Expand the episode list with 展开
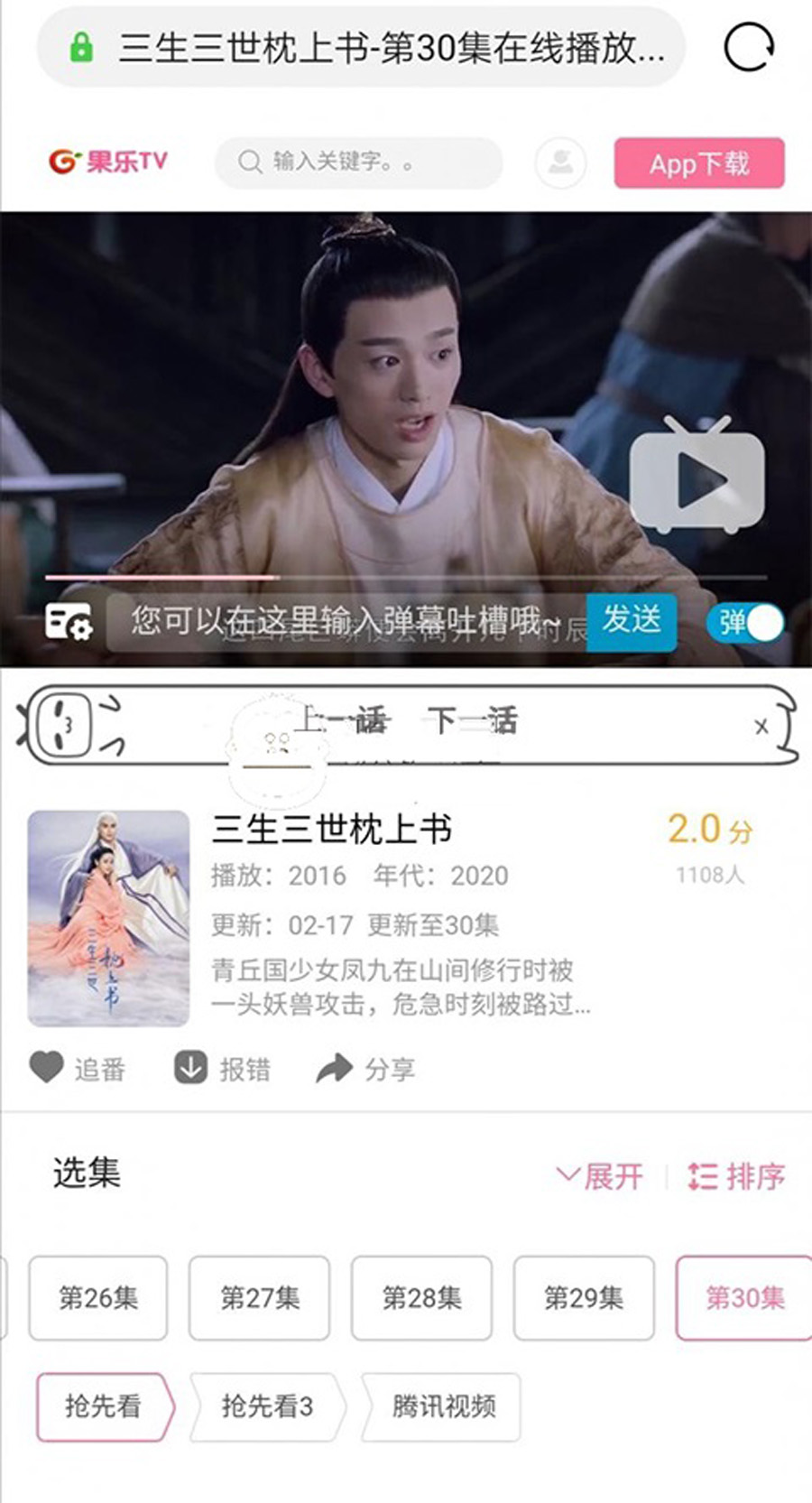This screenshot has height=1503, width=812. click(600, 1176)
